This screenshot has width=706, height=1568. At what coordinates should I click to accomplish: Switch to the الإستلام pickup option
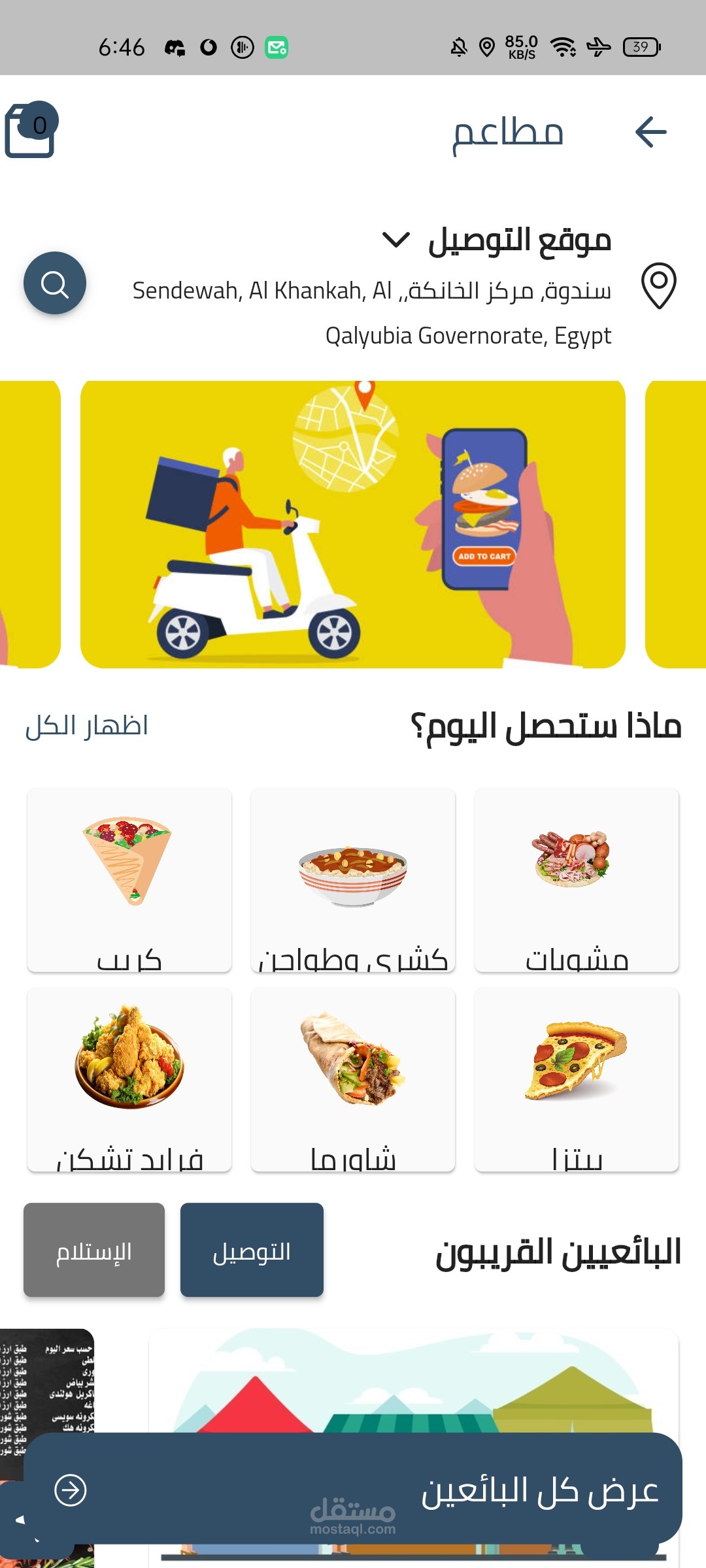[x=94, y=1250]
